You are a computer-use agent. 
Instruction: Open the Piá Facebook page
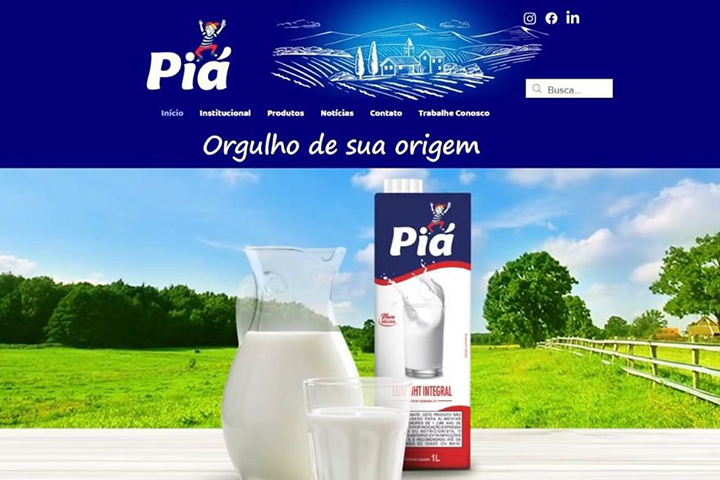pos(551,18)
